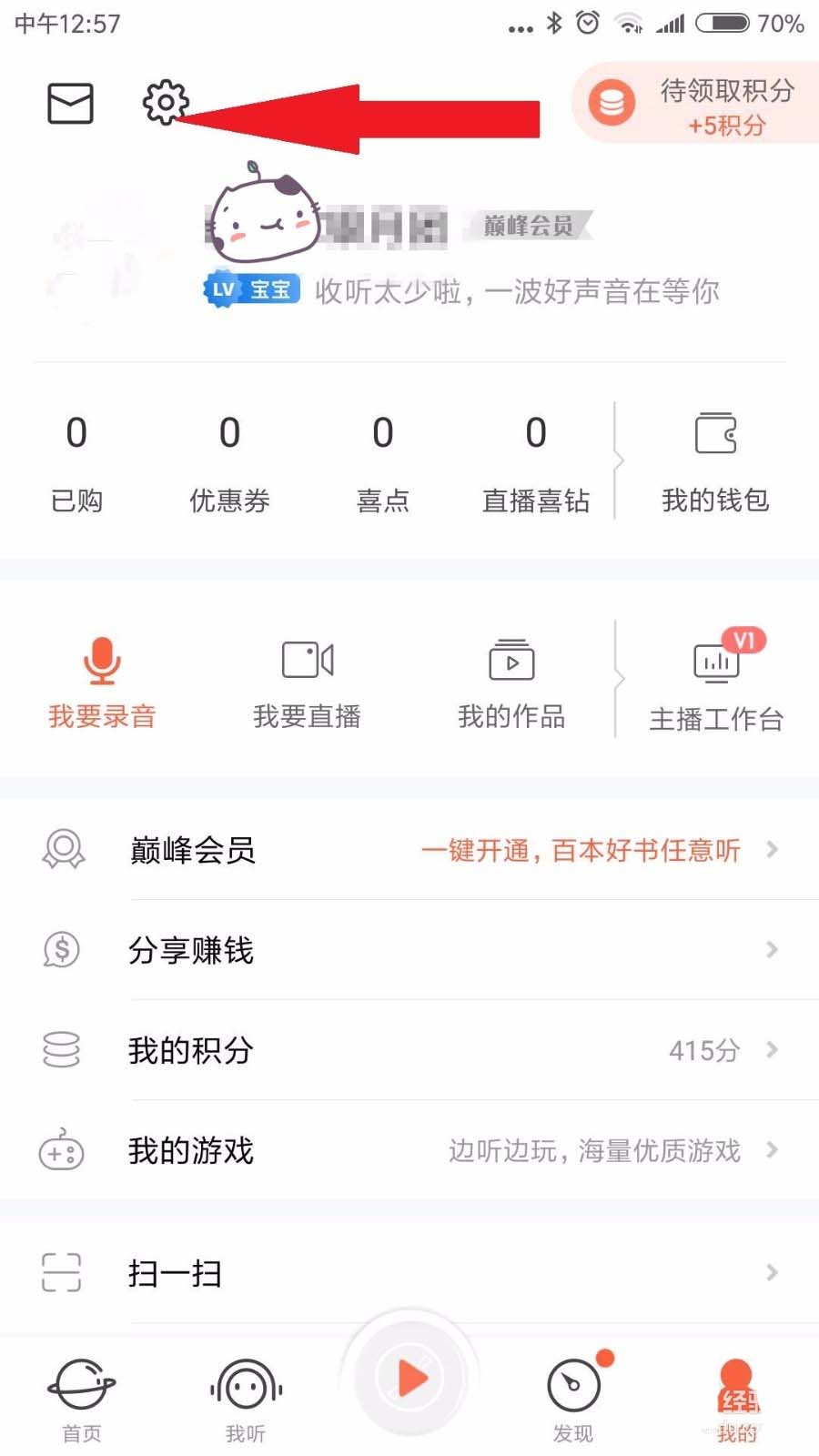This screenshot has width=819, height=1456.
Task: Start recording with 我要录音
Action: coord(102,682)
